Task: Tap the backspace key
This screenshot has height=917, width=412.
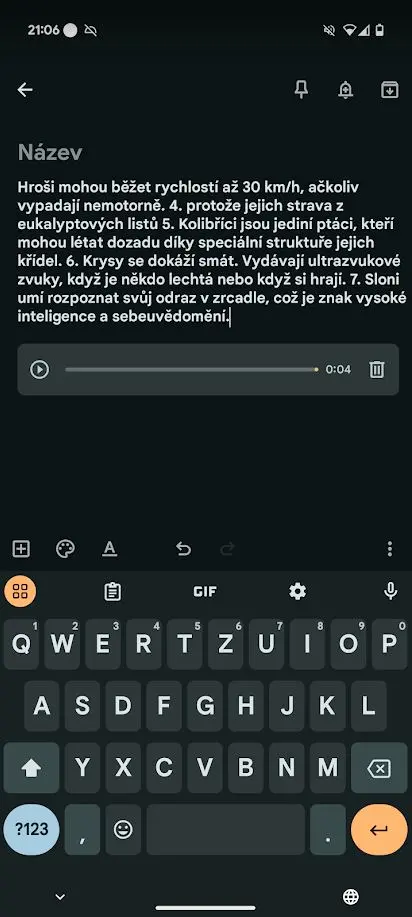Action: pyautogui.click(x=379, y=768)
